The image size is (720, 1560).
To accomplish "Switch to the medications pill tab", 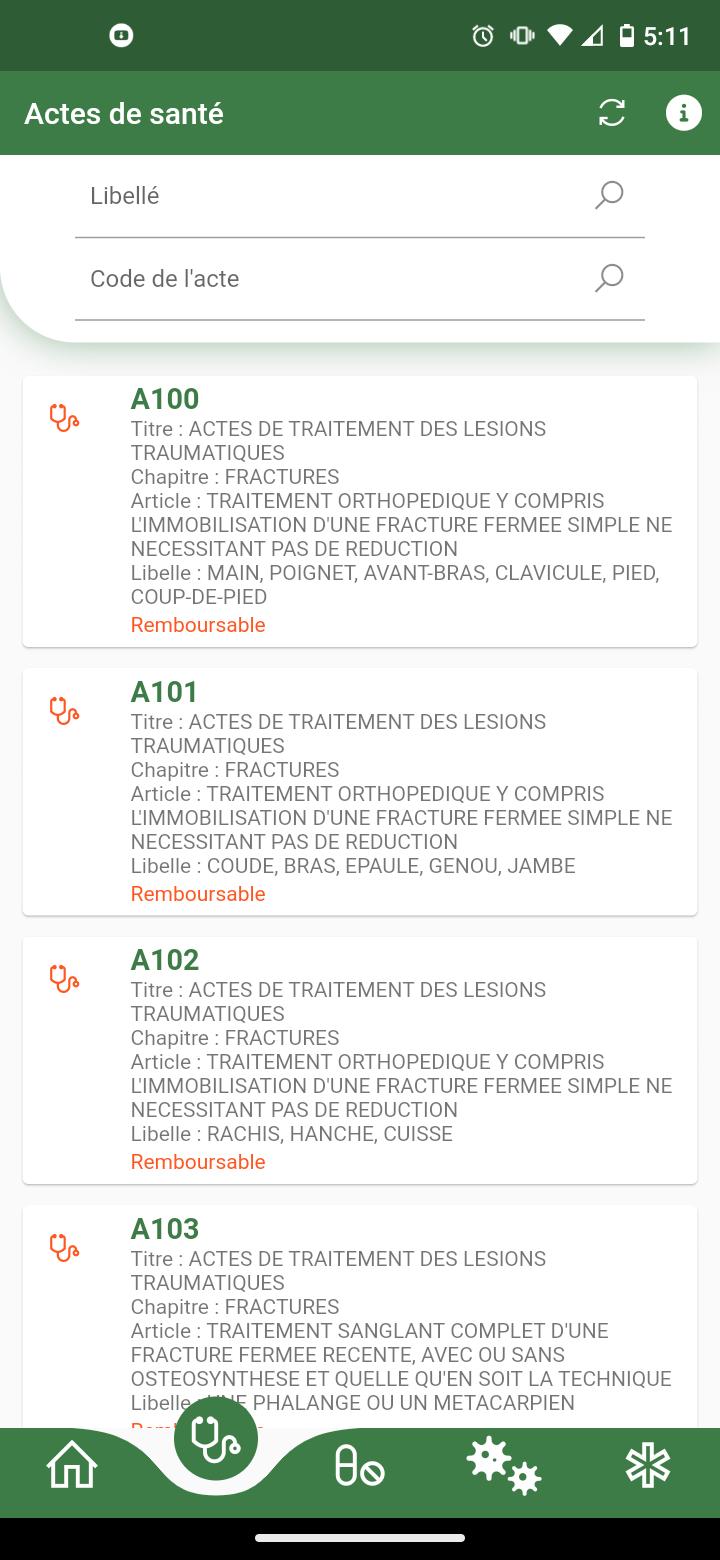I will pyautogui.click(x=360, y=1467).
